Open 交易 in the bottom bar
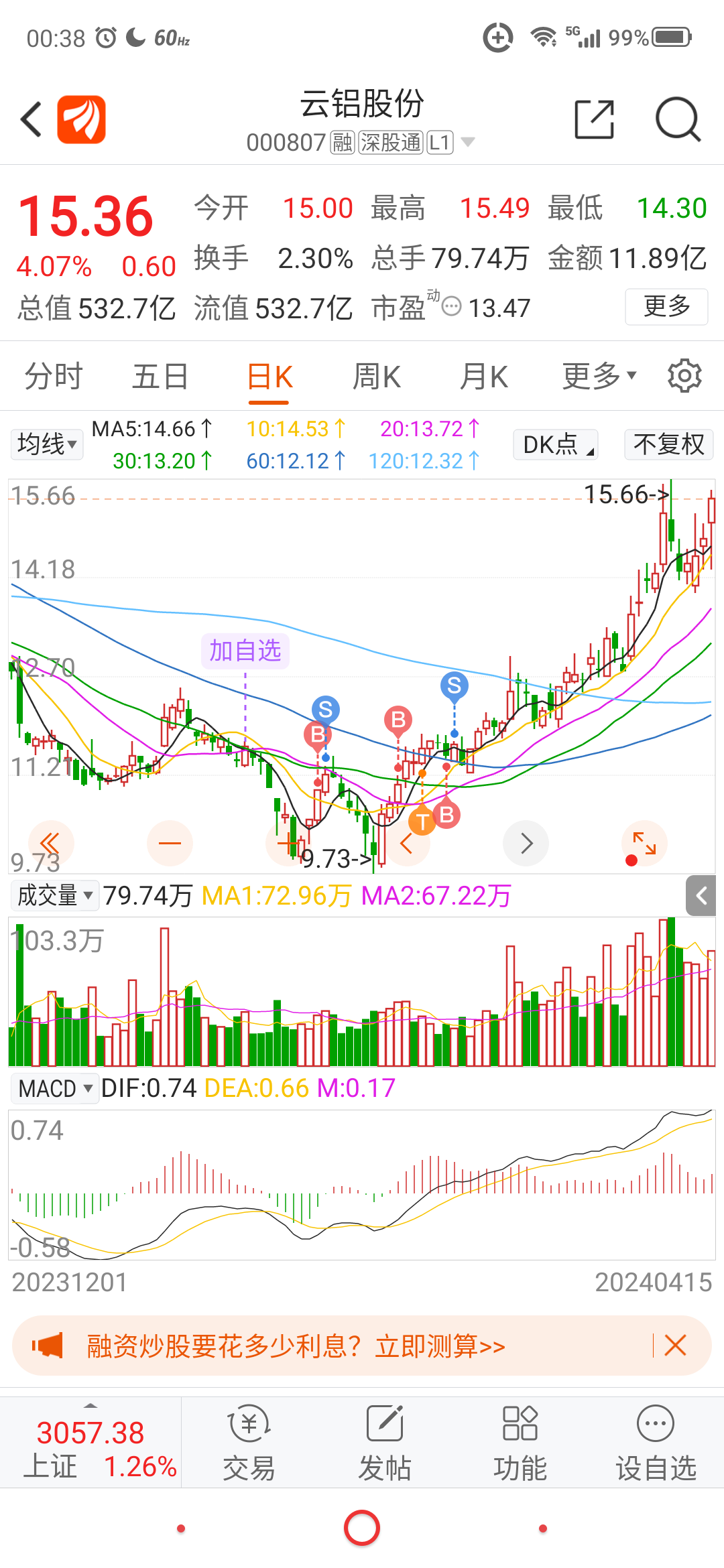The image size is (724, 1568). [249, 1443]
